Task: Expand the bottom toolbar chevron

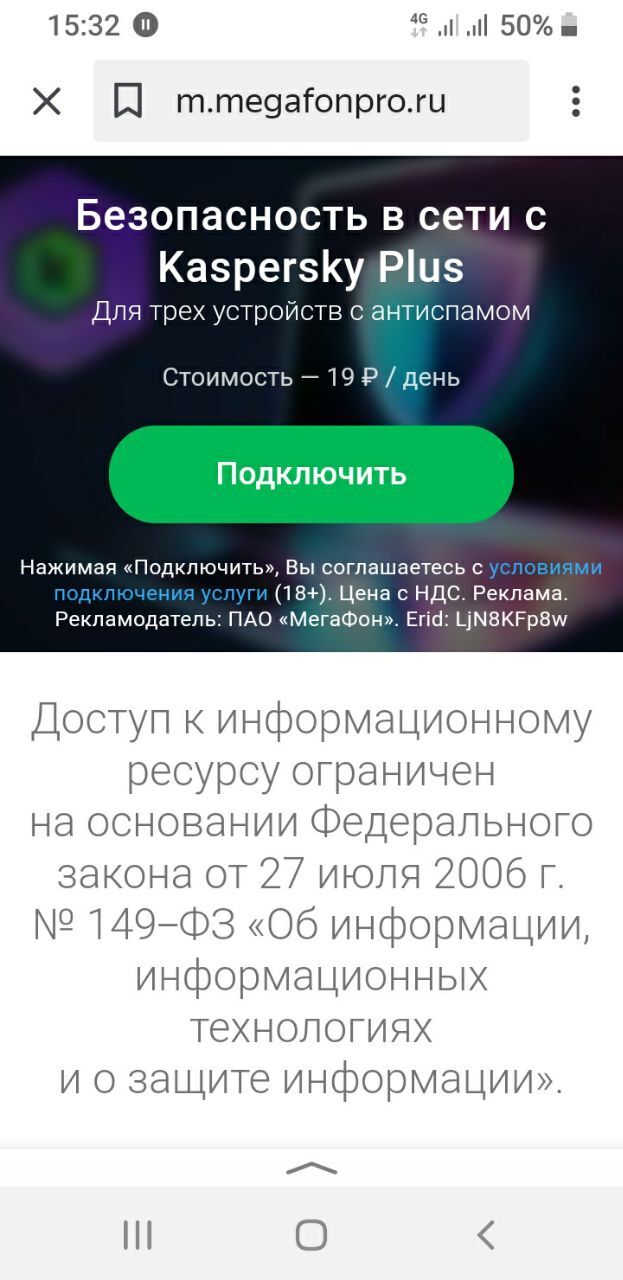Action: [311, 1167]
